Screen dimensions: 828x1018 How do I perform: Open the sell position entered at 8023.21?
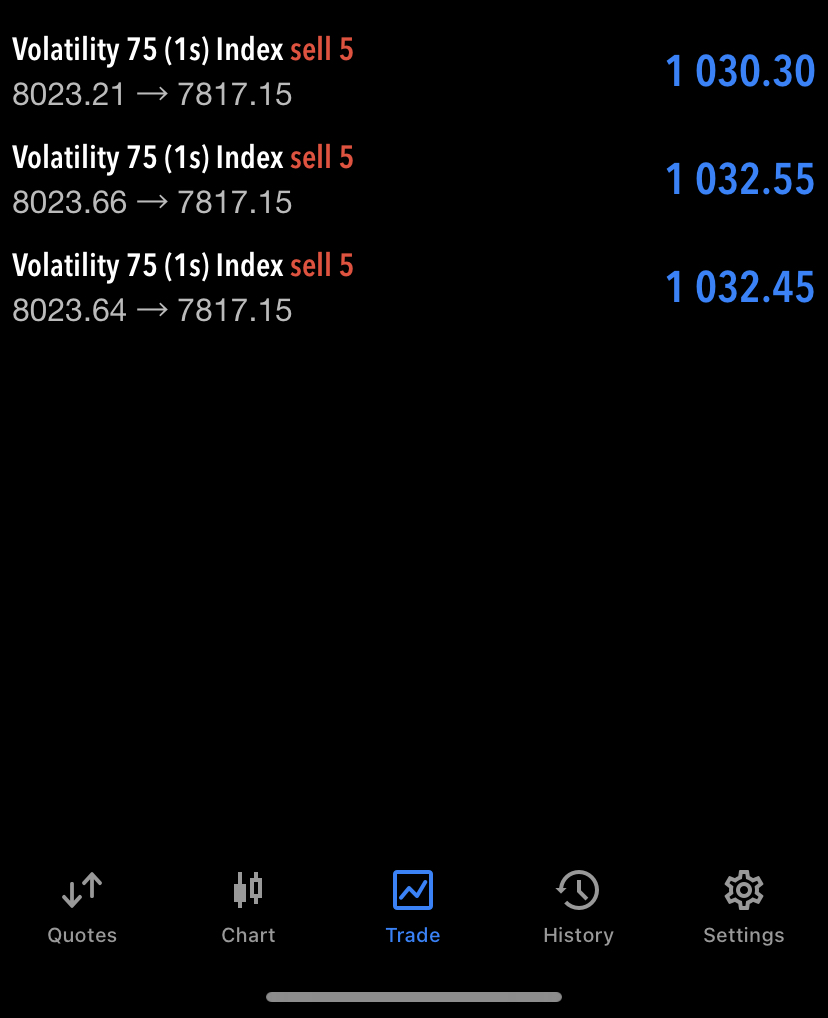[x=413, y=72]
